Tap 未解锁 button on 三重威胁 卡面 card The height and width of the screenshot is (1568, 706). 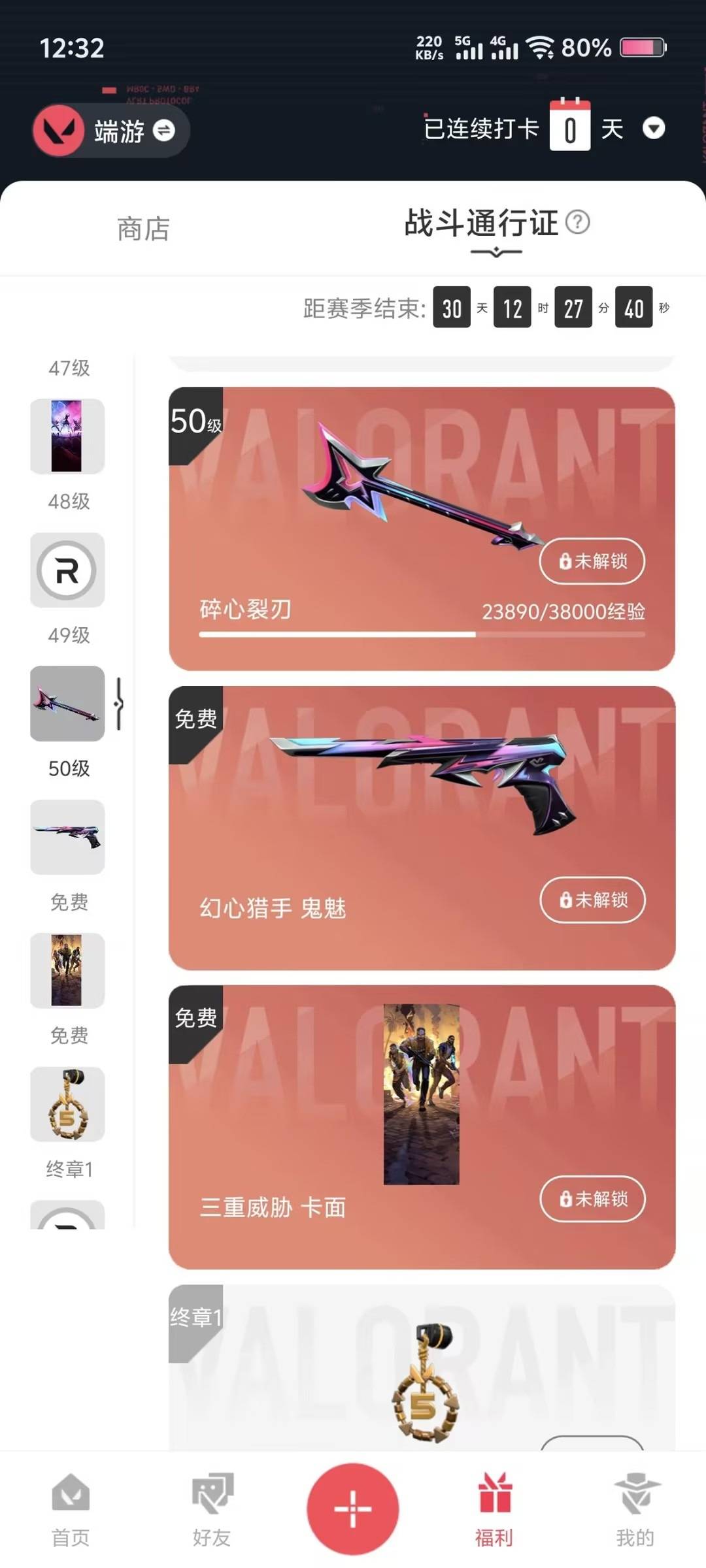click(x=592, y=1199)
